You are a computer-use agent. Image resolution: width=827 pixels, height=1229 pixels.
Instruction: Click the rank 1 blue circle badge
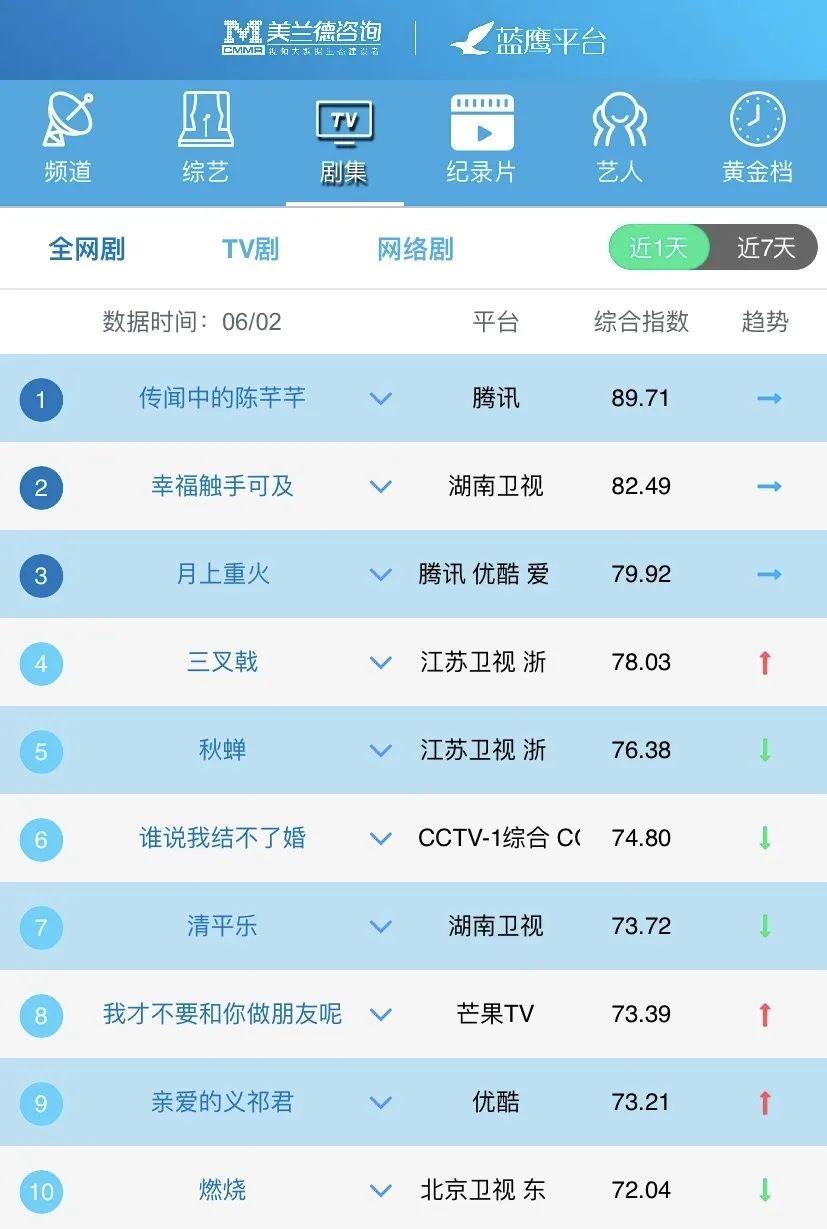tap(41, 398)
